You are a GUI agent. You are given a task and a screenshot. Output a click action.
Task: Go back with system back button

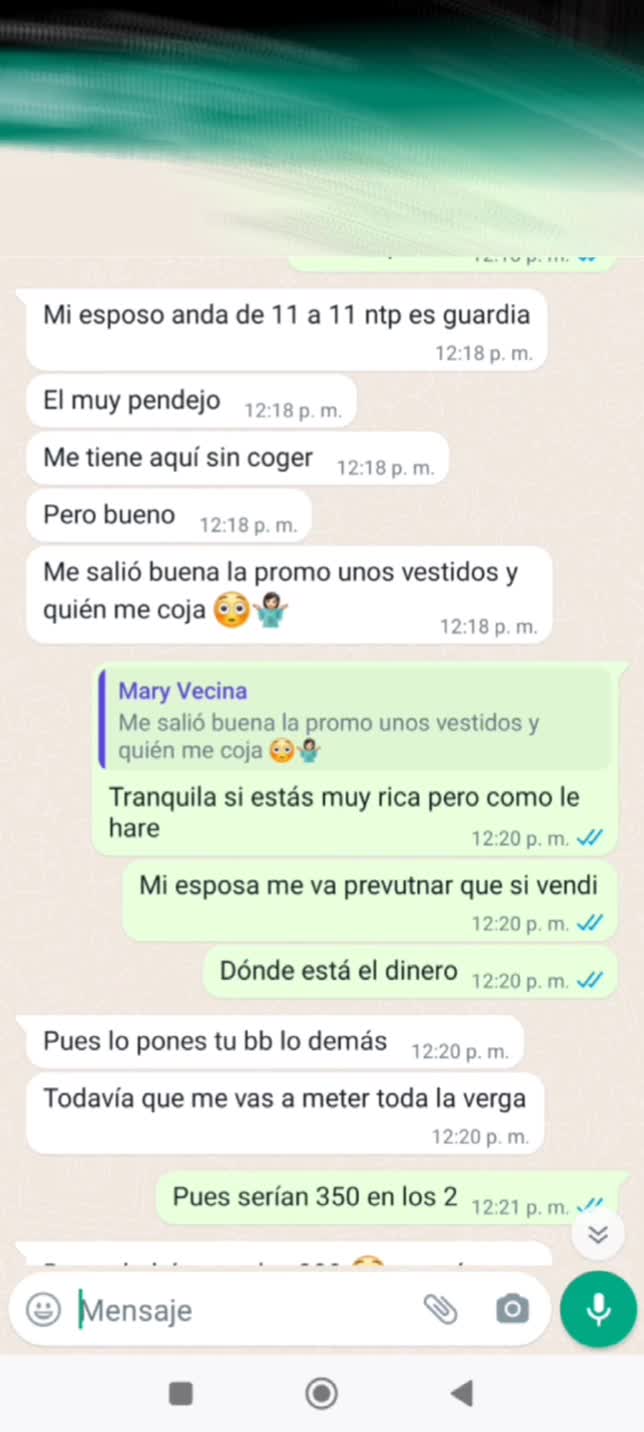461,1393
